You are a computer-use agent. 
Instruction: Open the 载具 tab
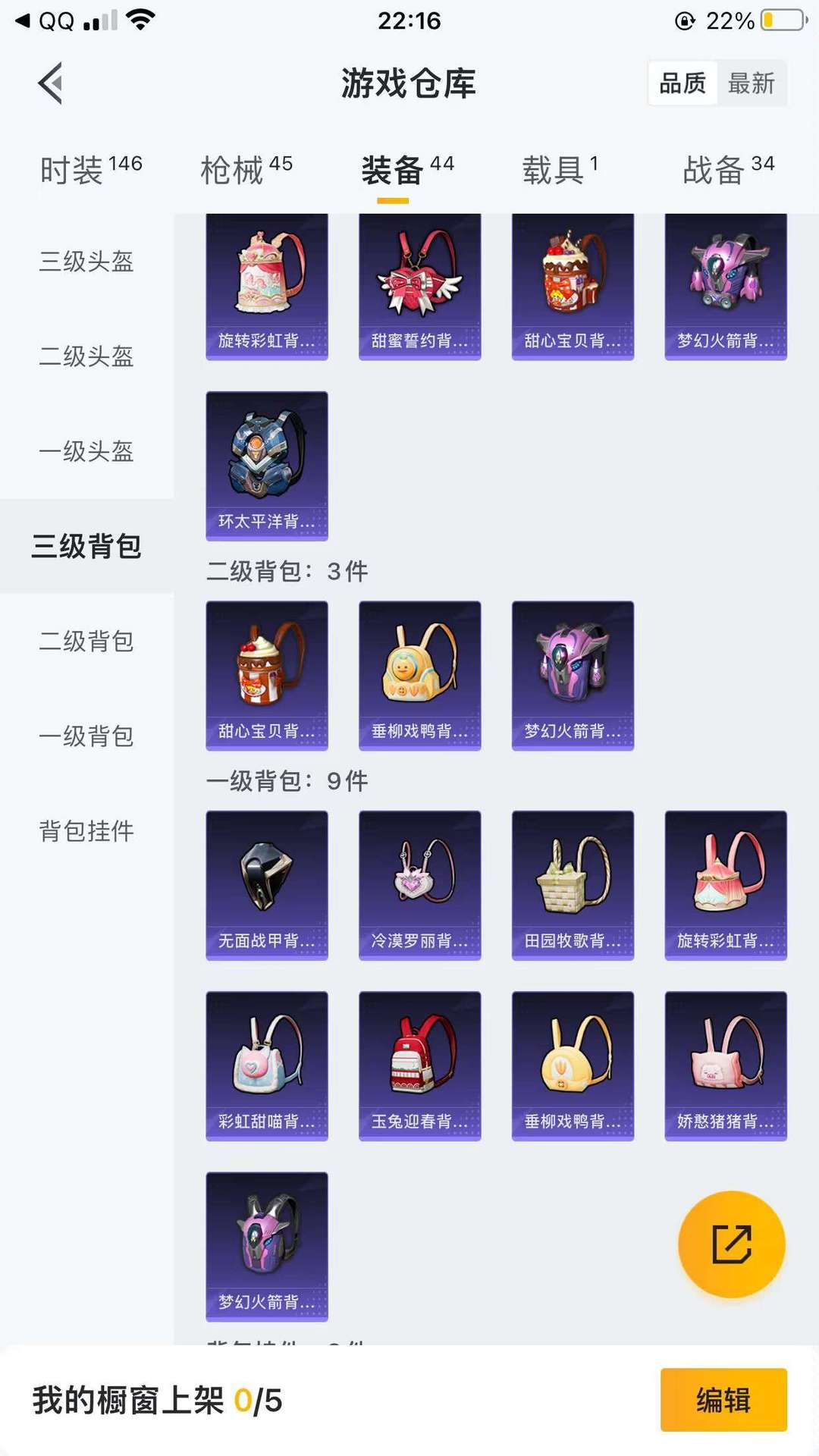(560, 170)
